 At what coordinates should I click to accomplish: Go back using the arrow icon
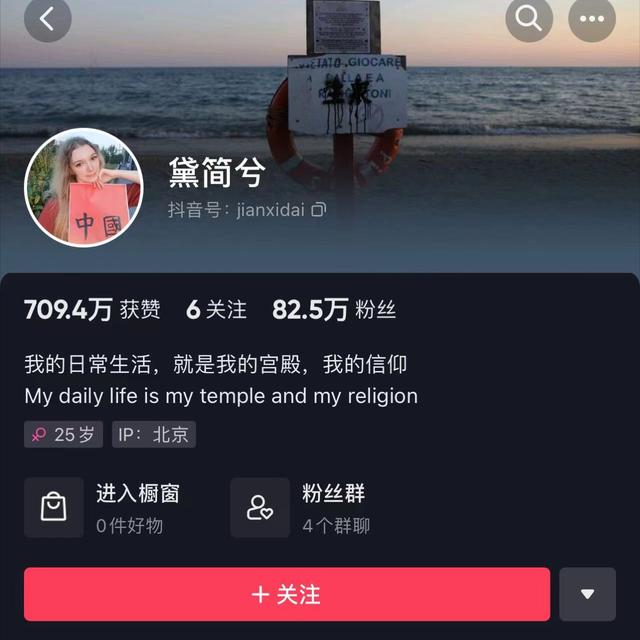click(47, 18)
